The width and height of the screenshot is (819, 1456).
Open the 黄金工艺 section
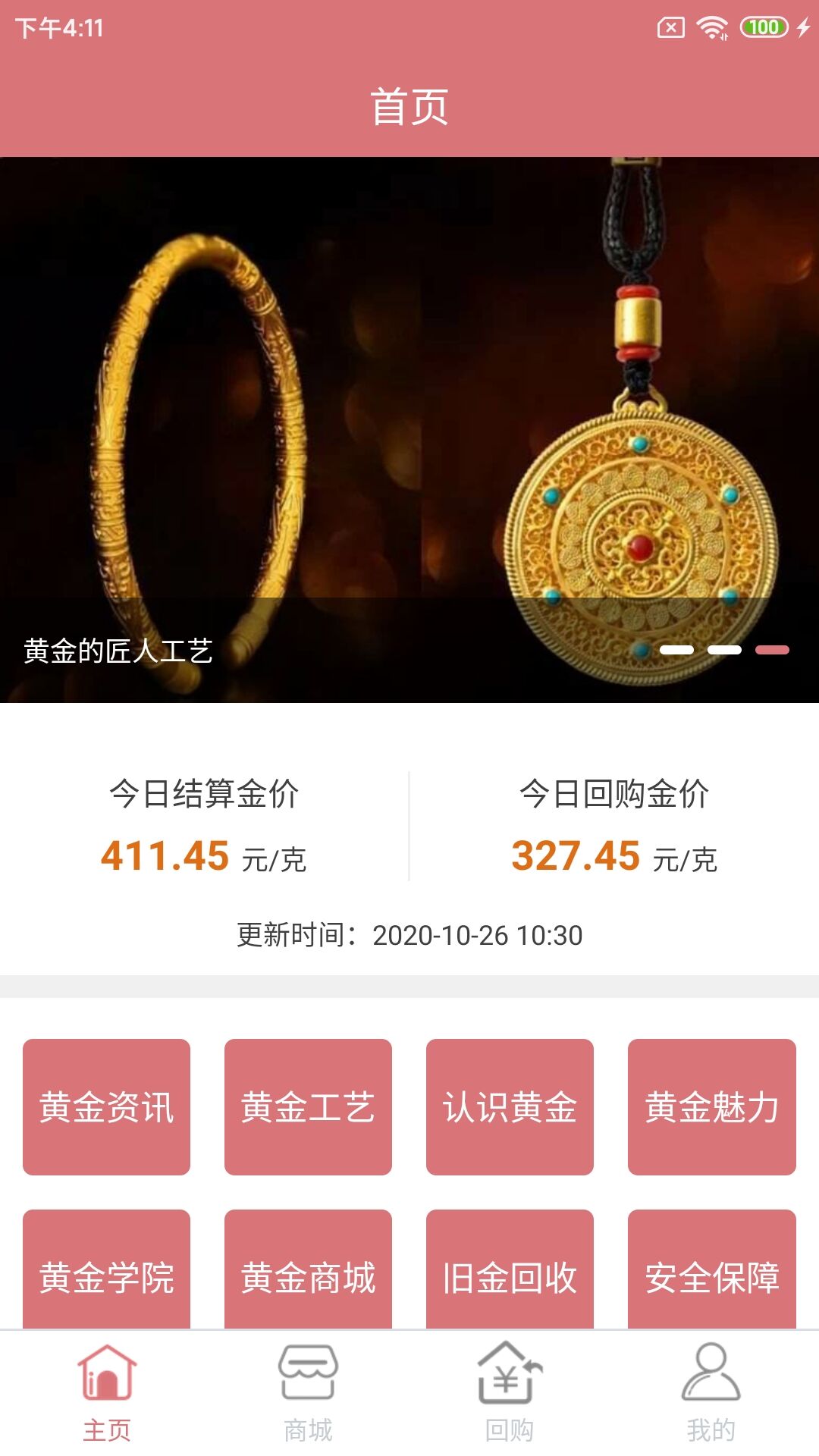[308, 1106]
